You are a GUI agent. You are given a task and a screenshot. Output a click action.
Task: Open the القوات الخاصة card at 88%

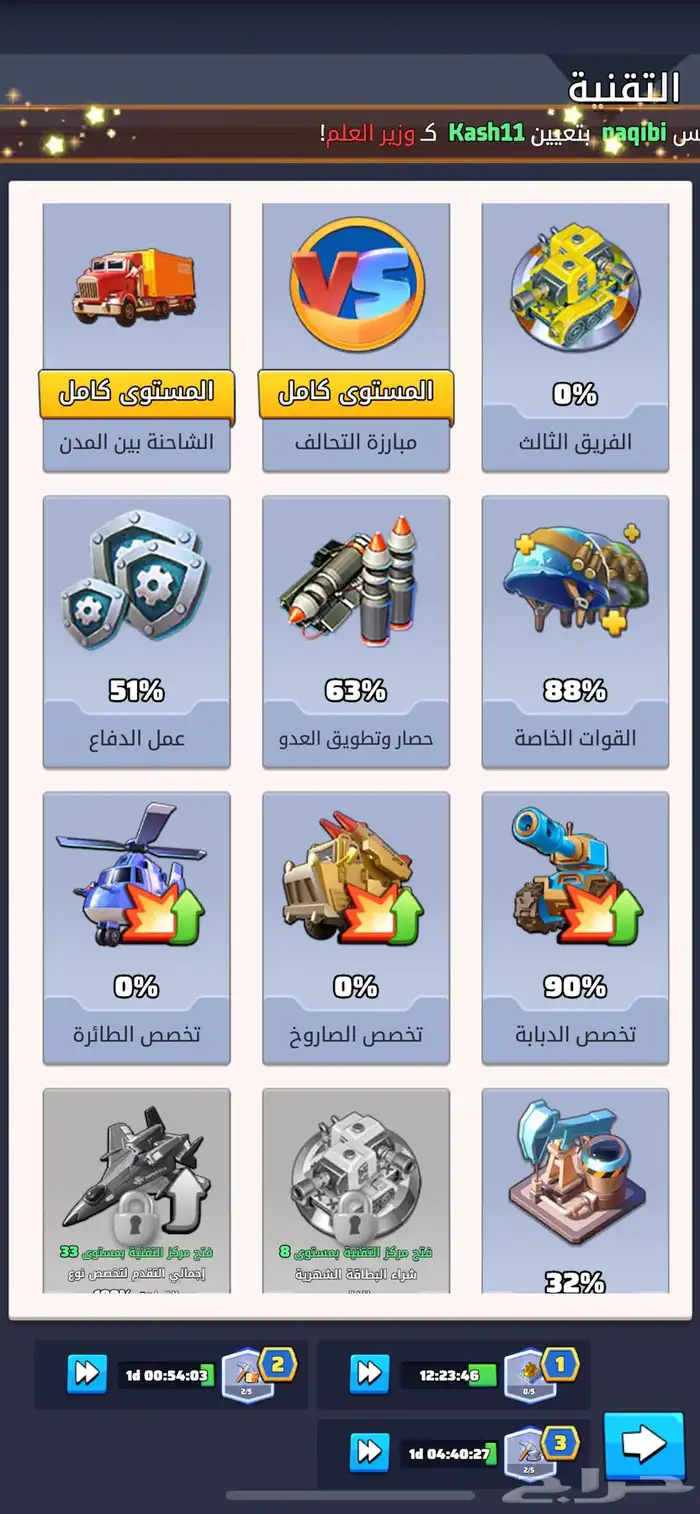[x=575, y=632]
